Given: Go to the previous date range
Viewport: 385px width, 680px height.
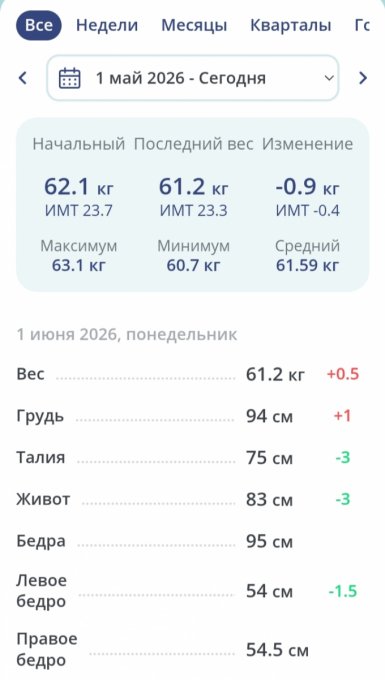Looking at the screenshot, I should click(x=23, y=78).
